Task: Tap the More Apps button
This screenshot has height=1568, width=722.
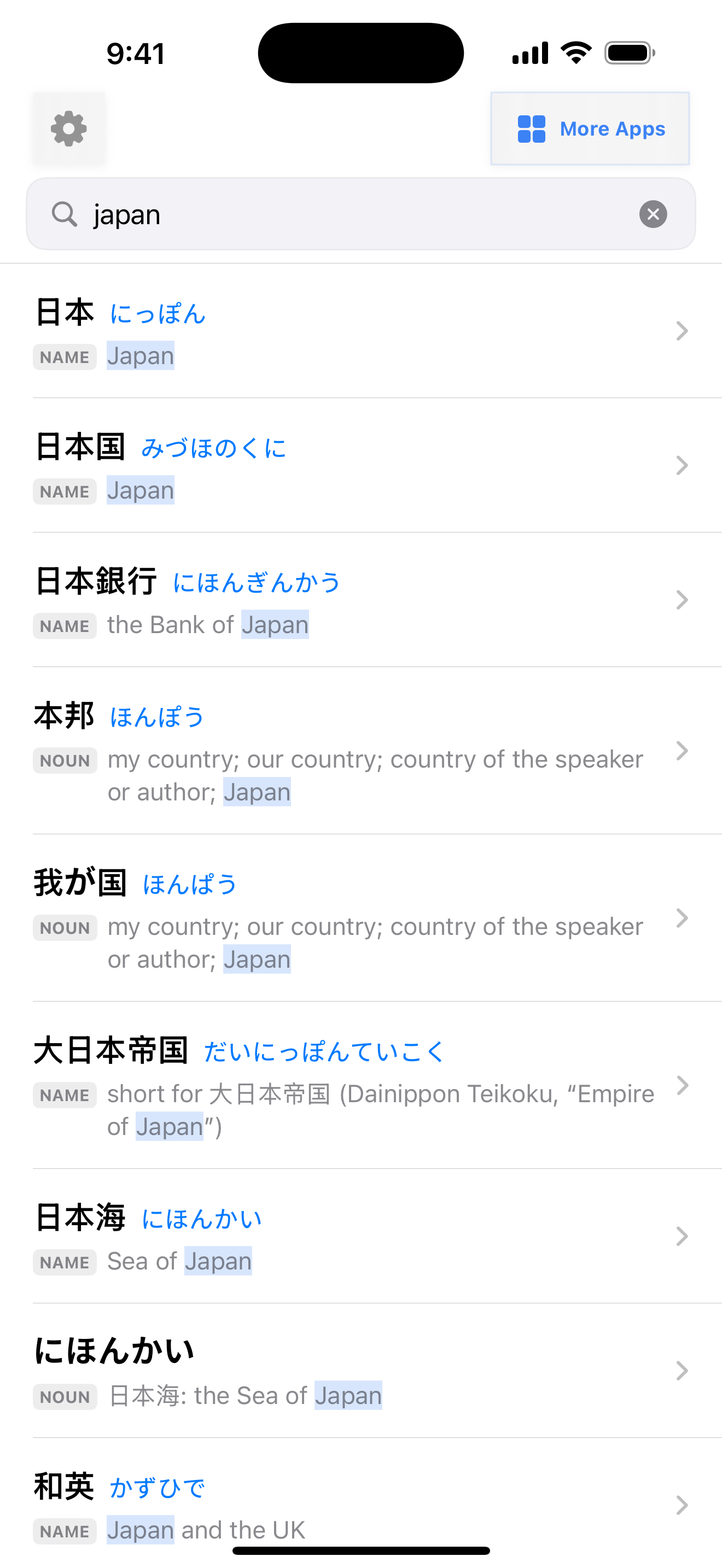Action: pos(590,128)
